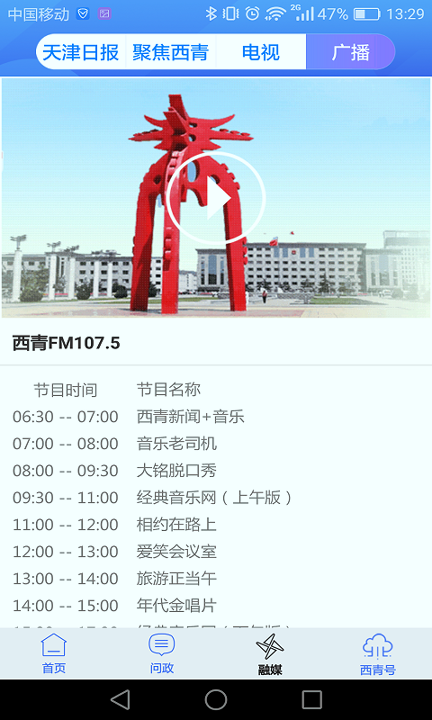Select the 广播 tab
The image size is (432, 720).
coord(351,52)
